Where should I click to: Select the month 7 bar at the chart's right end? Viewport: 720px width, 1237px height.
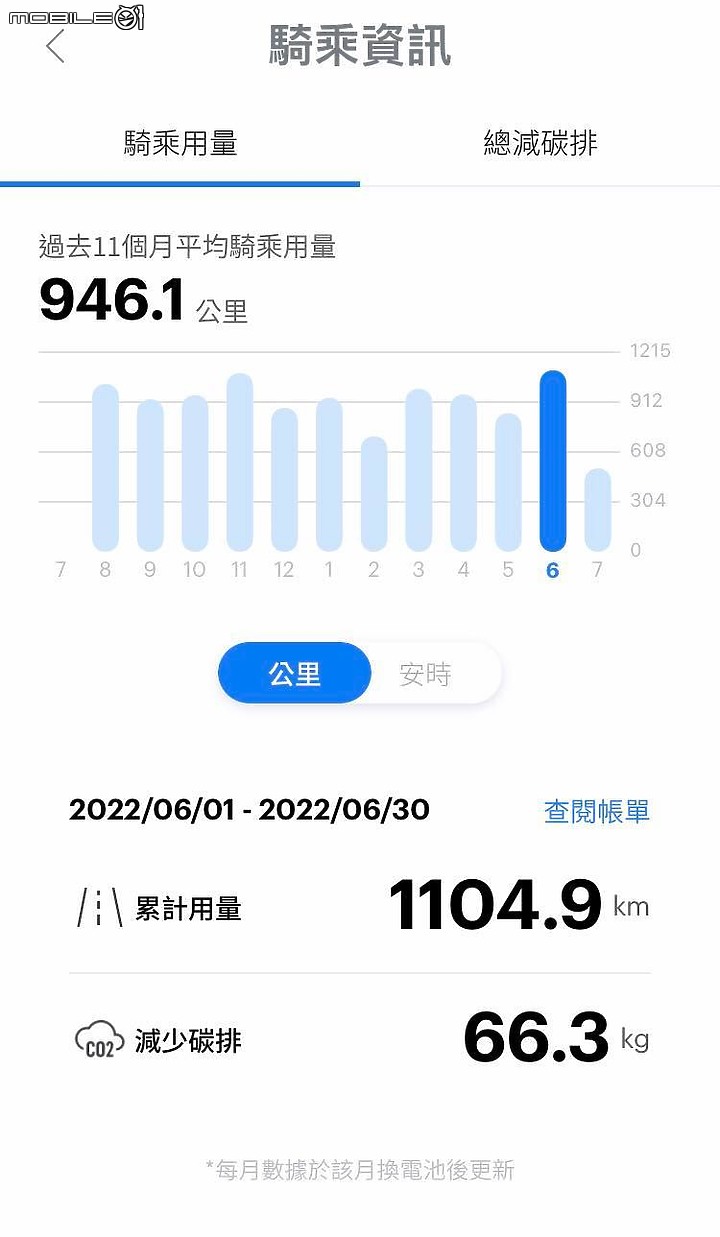coord(597,509)
